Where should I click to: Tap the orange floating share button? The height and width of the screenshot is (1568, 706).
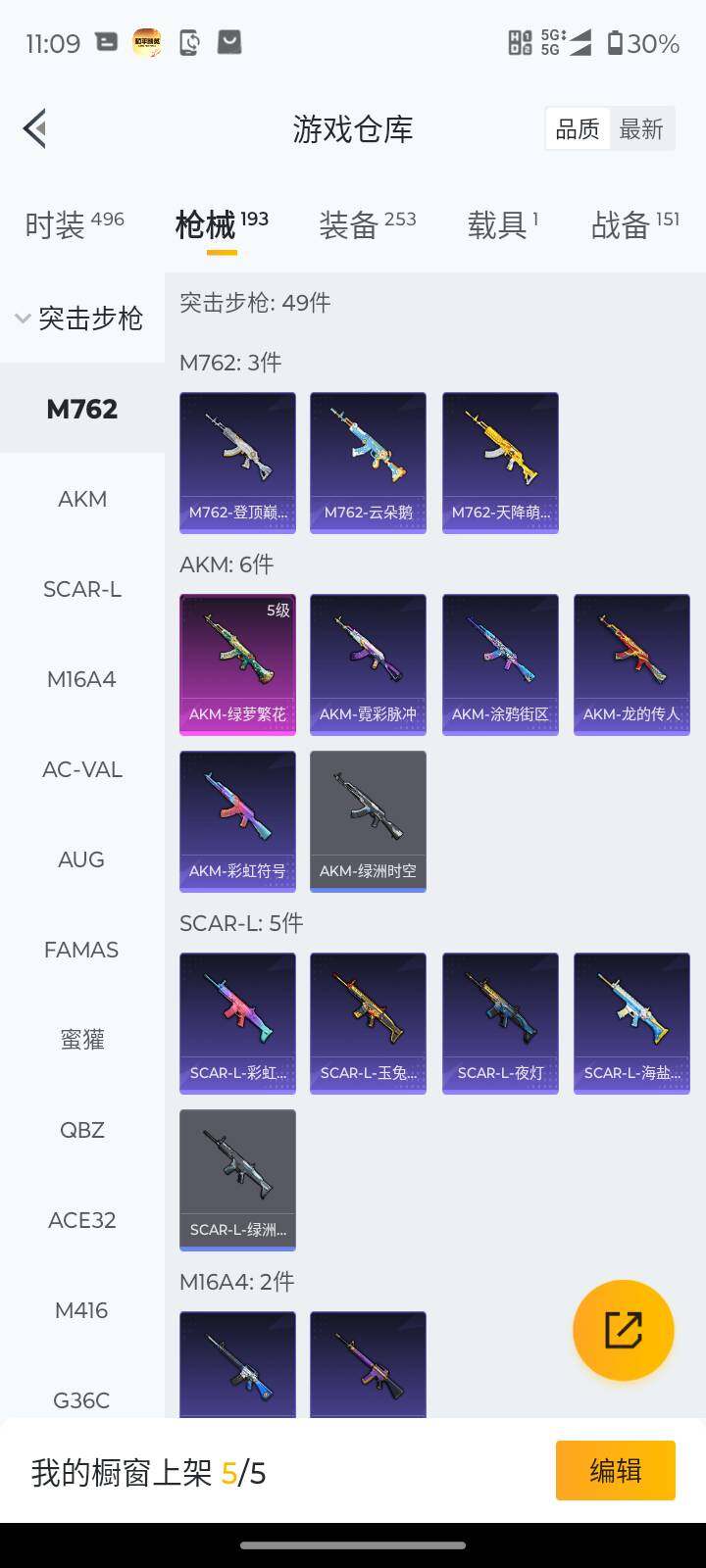[624, 1330]
